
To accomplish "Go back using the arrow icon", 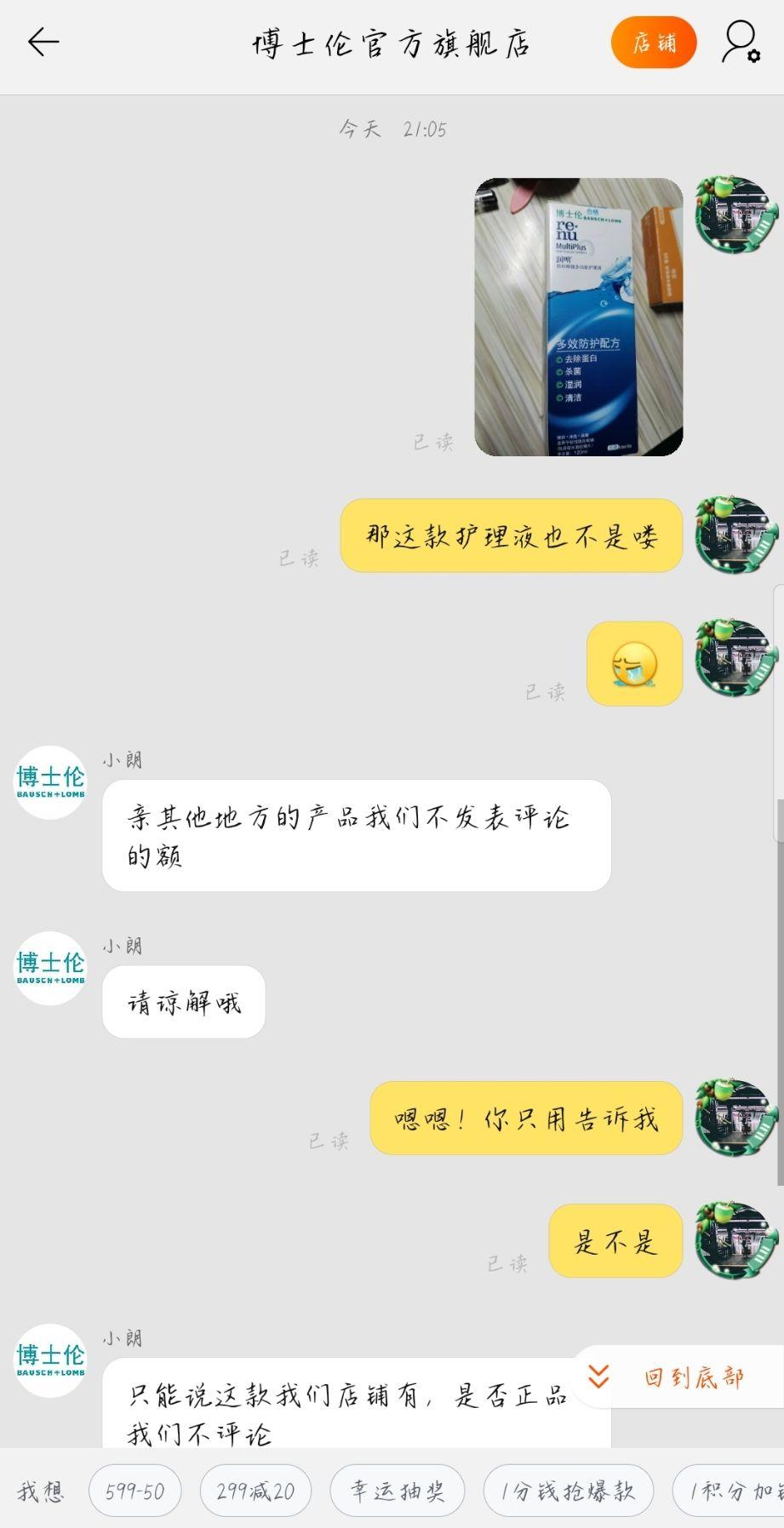I will [43, 42].
